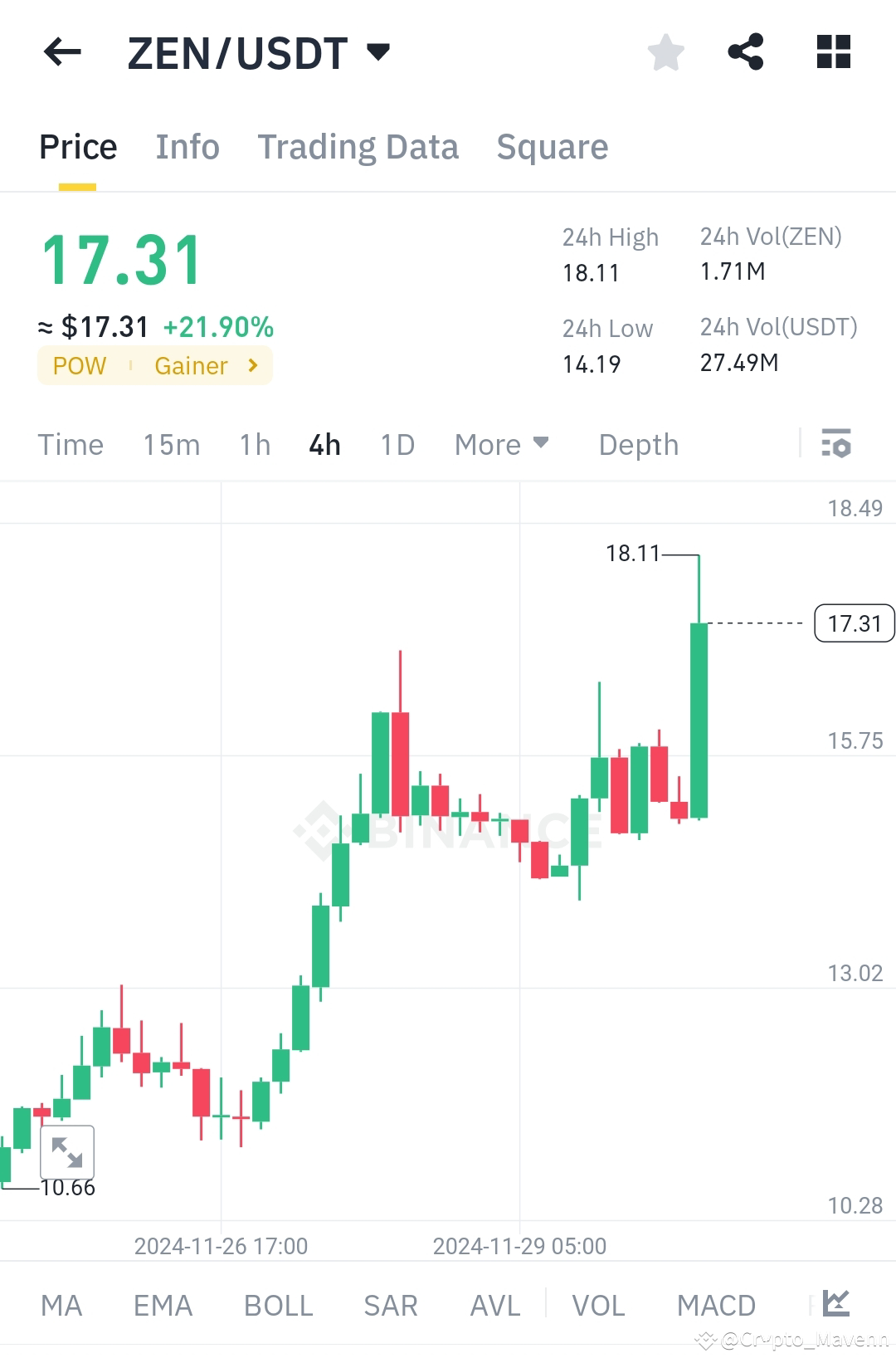Toggle the MACD indicator

click(716, 1304)
